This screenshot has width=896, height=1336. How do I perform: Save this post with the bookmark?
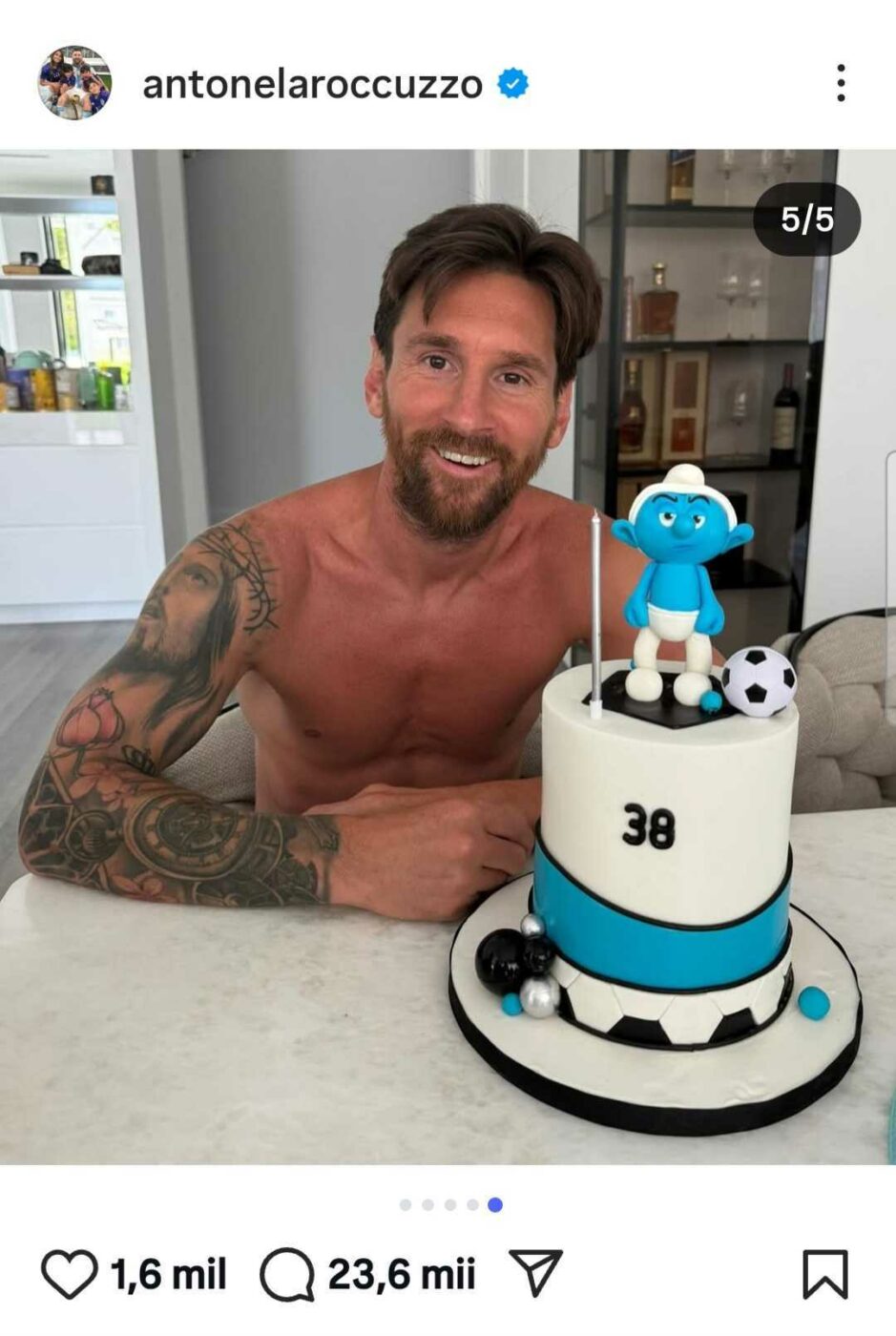click(x=824, y=1274)
